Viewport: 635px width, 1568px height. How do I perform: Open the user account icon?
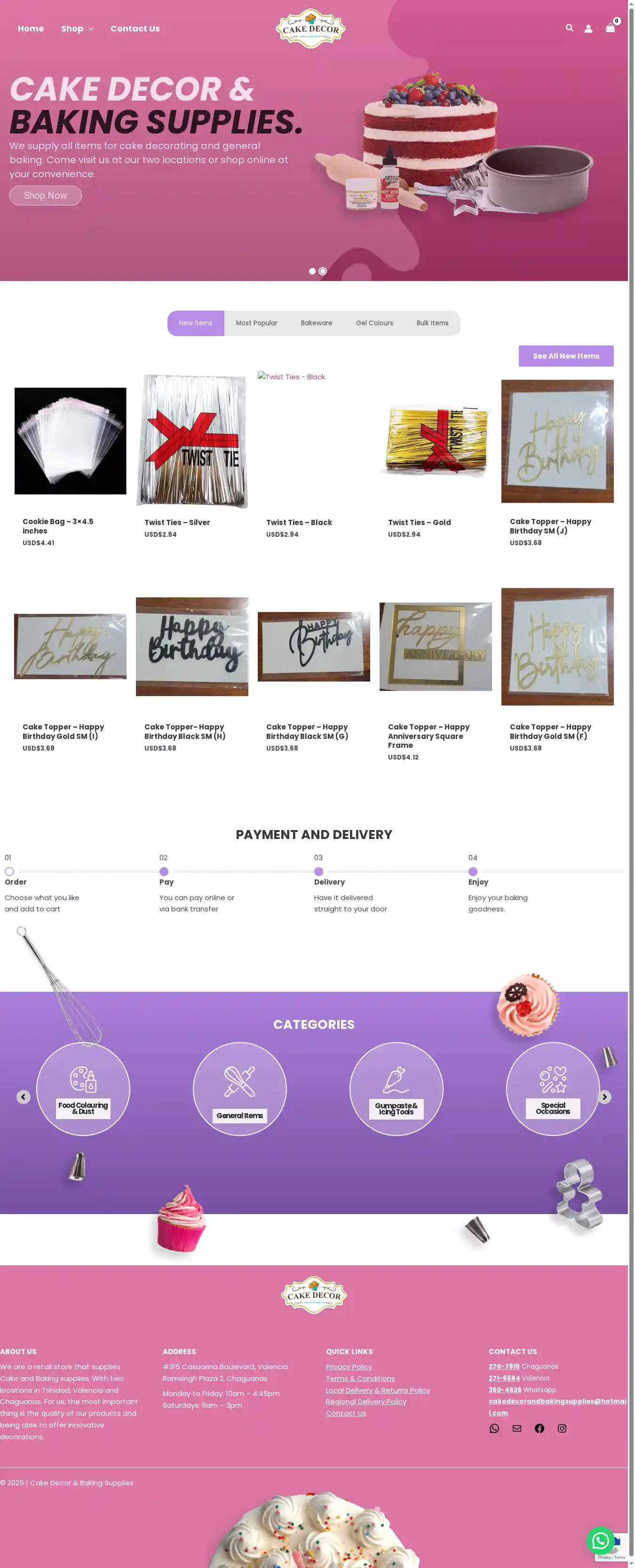[x=588, y=29]
